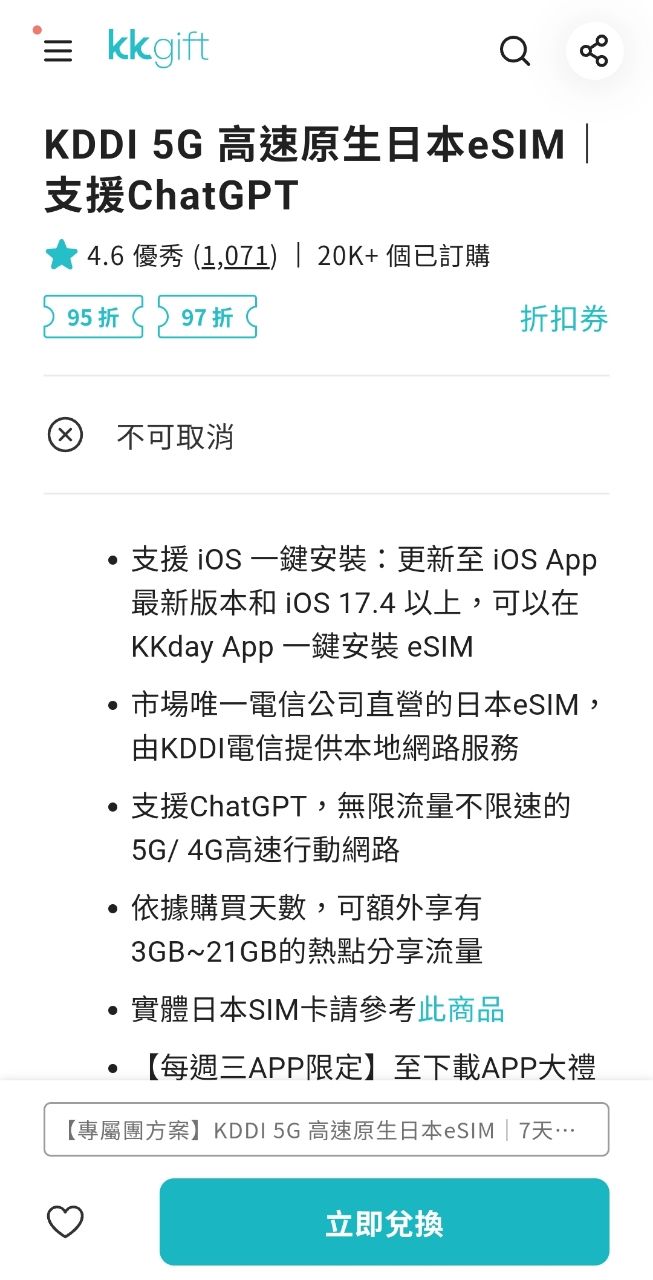Open the 專屬團方案 plan selector
Viewport: 653px width, 1280px height.
point(326,1130)
